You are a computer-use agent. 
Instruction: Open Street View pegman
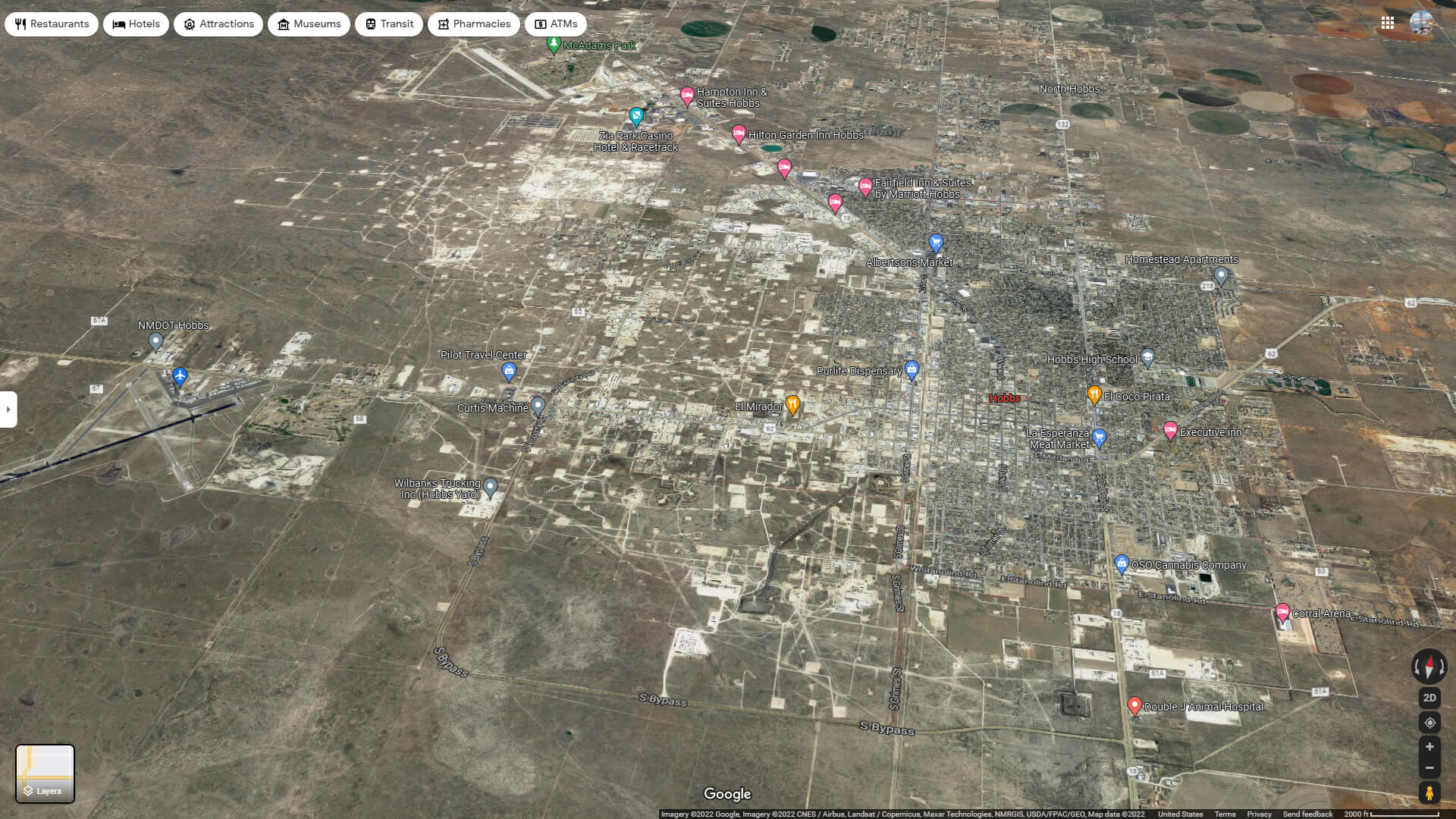click(x=1429, y=792)
